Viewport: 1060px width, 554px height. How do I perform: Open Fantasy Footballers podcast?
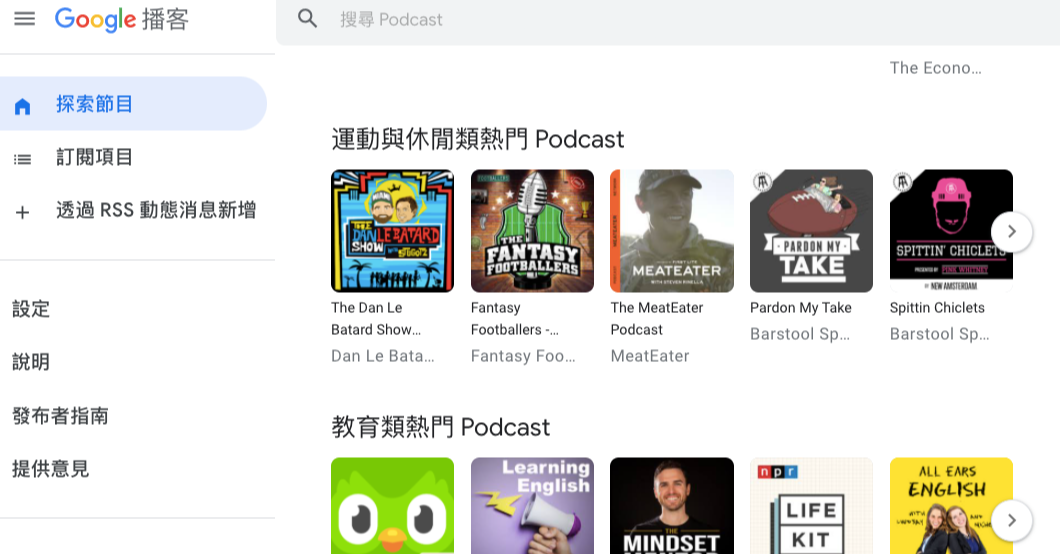point(532,231)
